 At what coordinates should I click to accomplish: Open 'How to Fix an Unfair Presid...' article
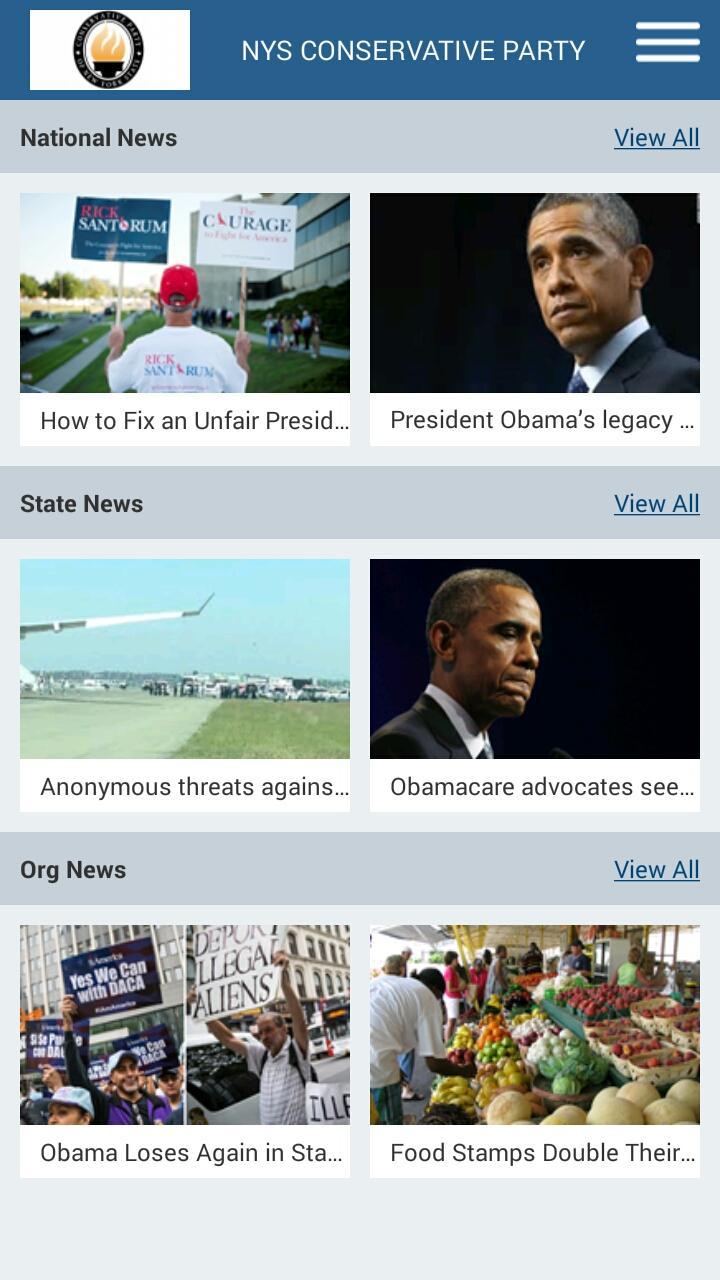[x=185, y=319]
